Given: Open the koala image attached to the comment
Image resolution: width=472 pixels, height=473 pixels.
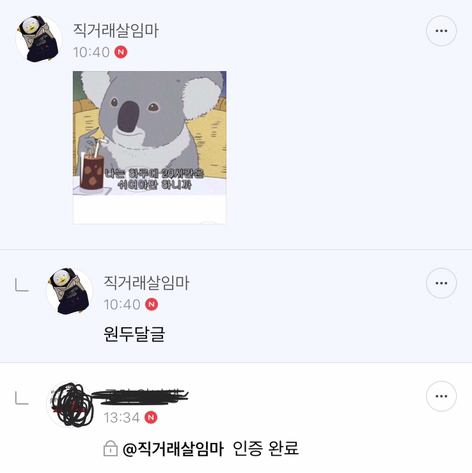Looking at the screenshot, I should pos(150,147).
